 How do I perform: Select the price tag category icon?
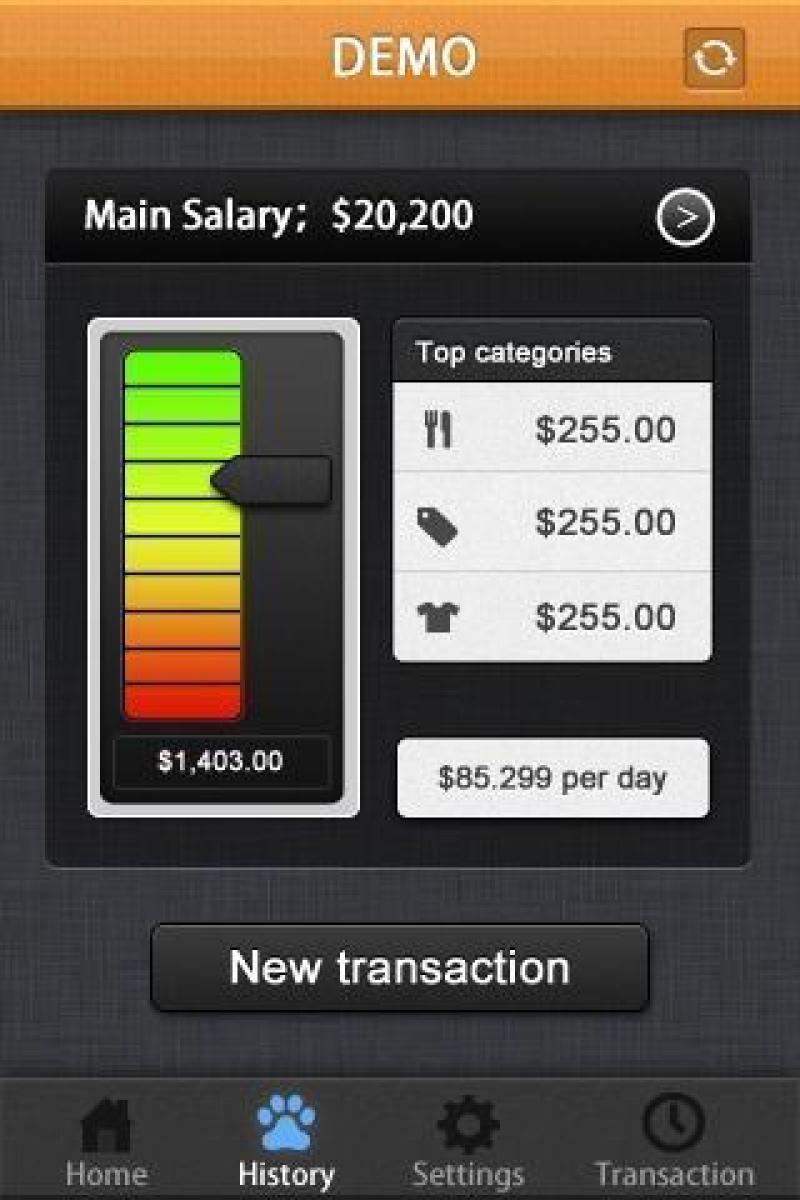click(437, 521)
